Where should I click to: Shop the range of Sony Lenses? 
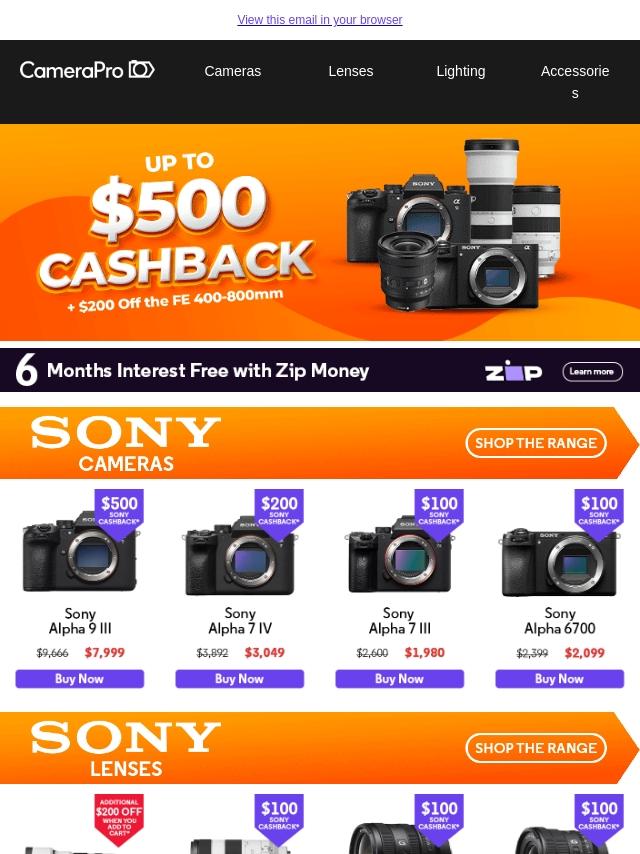coord(536,748)
